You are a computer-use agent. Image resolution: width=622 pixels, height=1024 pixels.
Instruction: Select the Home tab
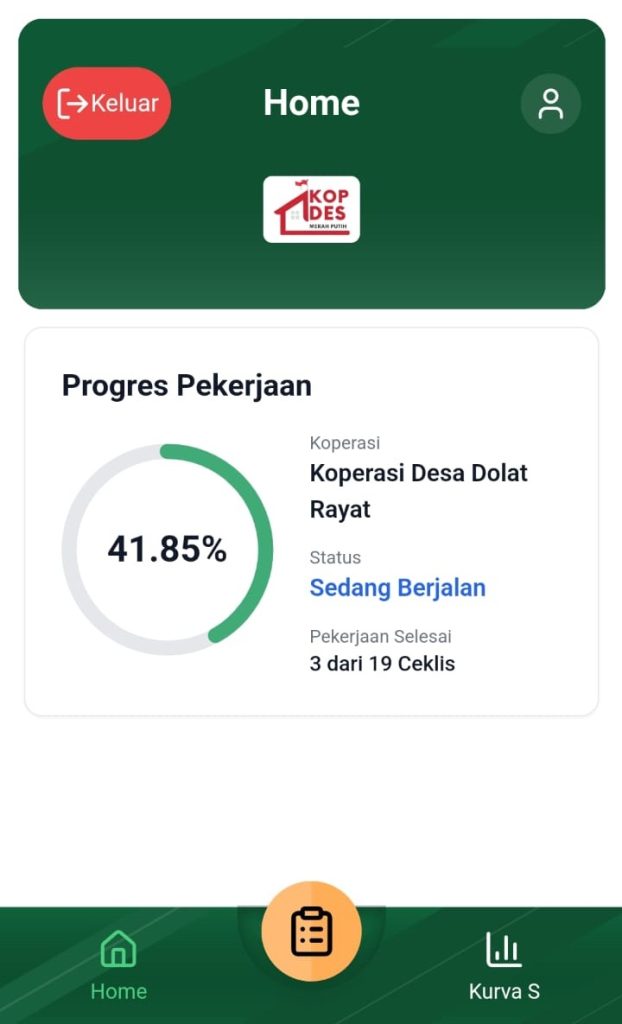(118, 965)
